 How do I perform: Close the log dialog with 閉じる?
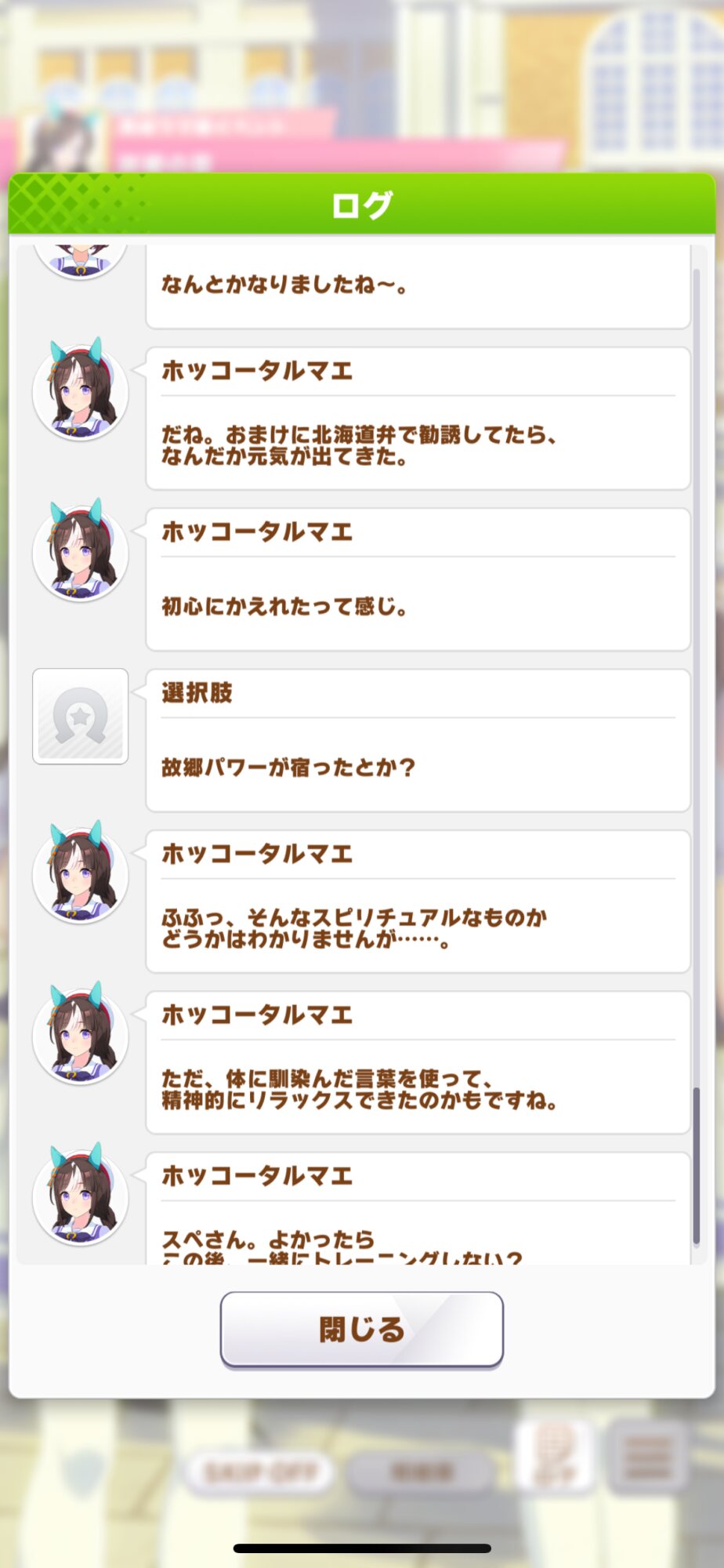(x=361, y=1329)
